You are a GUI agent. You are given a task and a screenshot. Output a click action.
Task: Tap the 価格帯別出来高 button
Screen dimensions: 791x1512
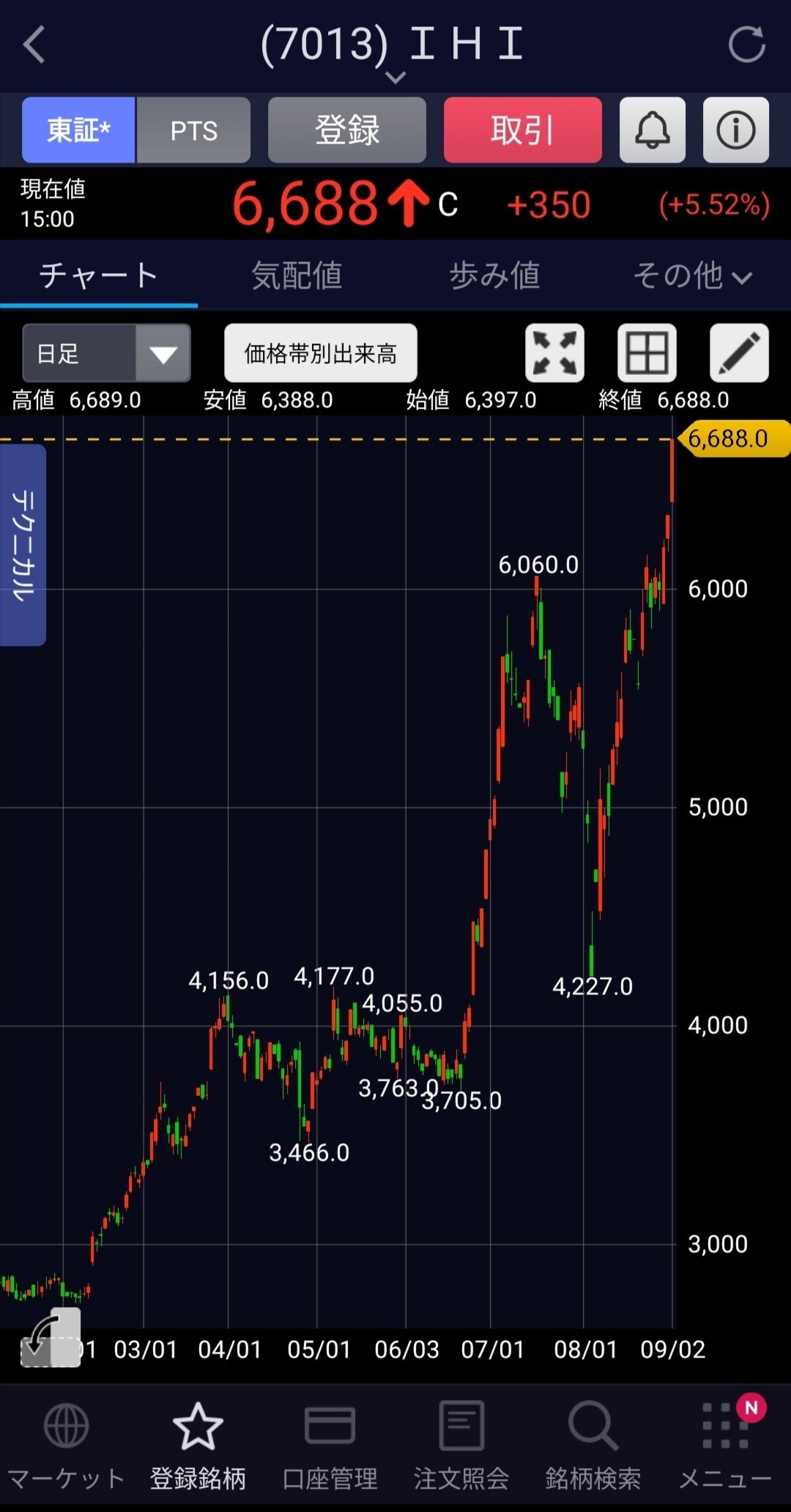coord(320,354)
